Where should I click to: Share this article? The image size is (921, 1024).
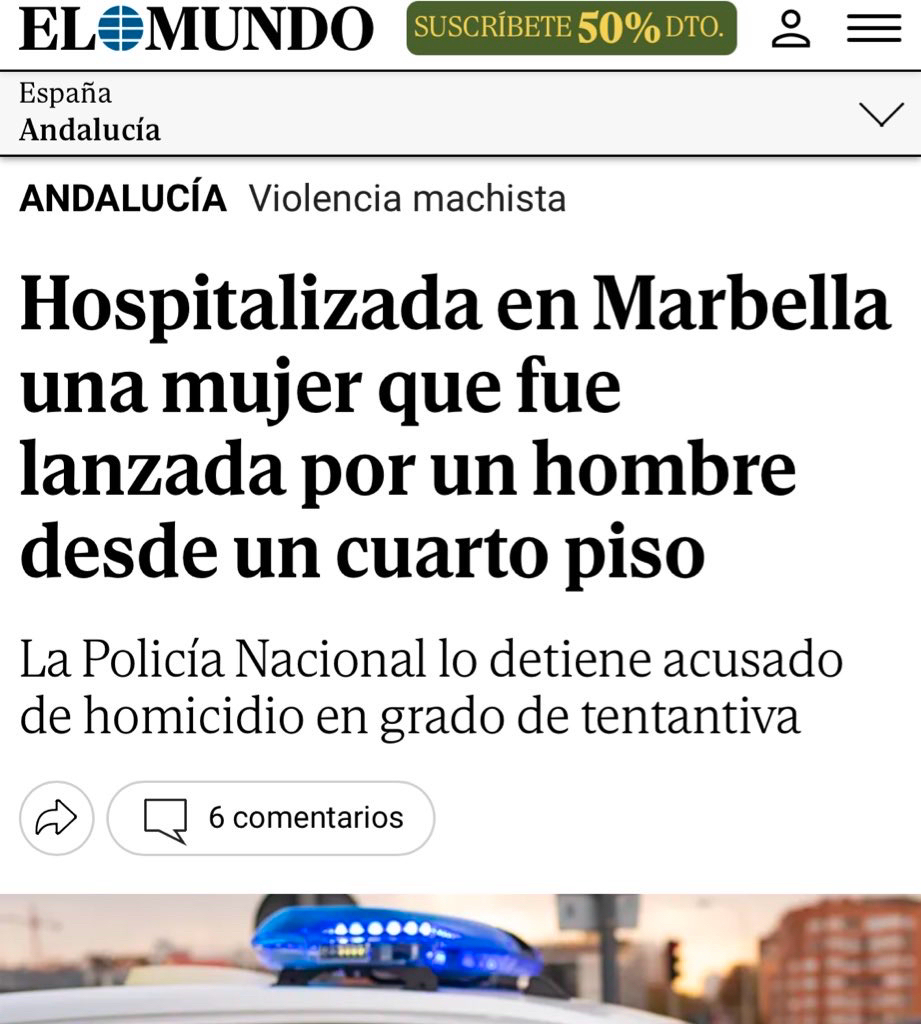click(x=57, y=818)
